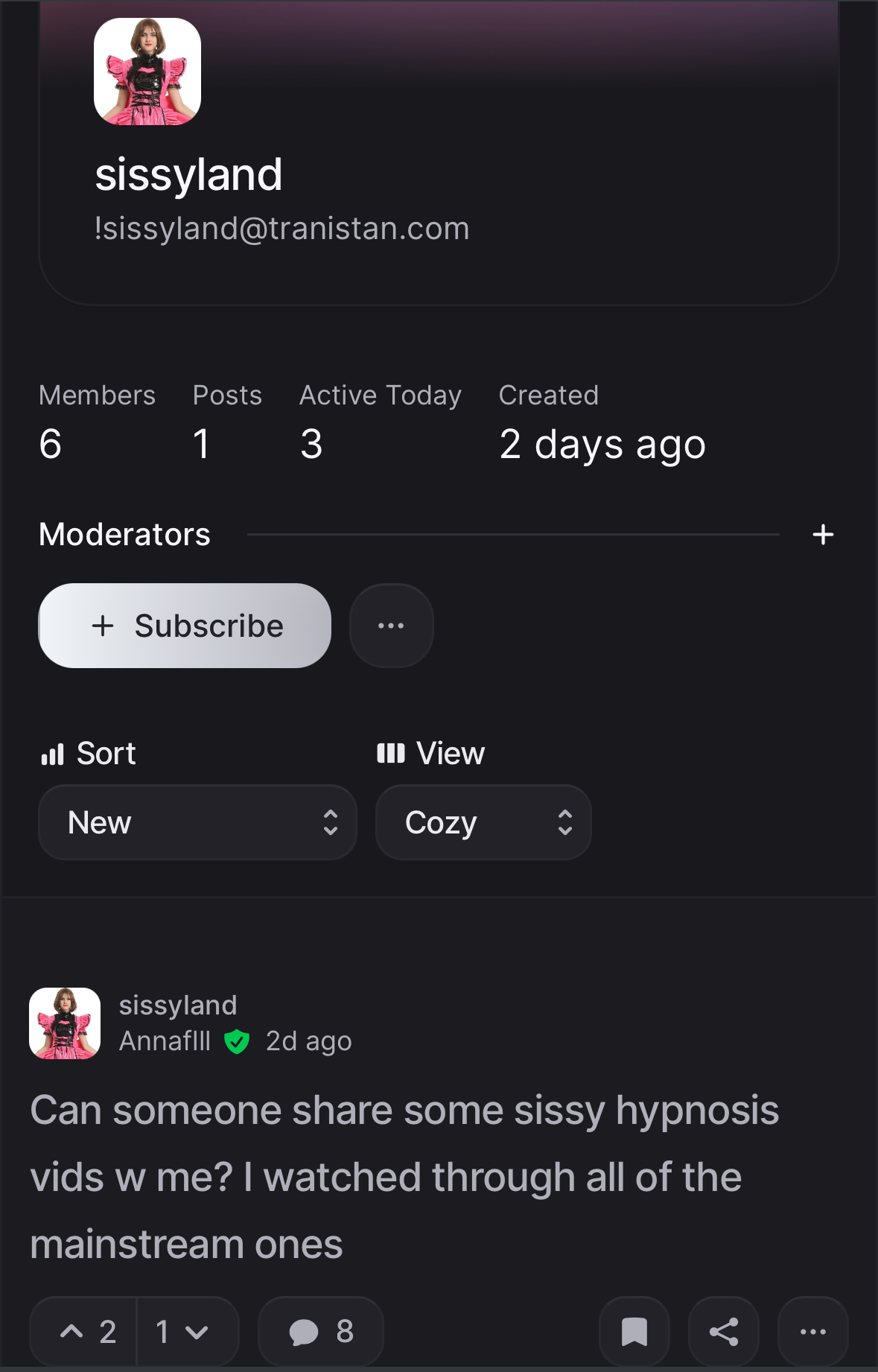Subscribe to the sissyland community
Screen dimensions: 878x1372
coord(185,626)
